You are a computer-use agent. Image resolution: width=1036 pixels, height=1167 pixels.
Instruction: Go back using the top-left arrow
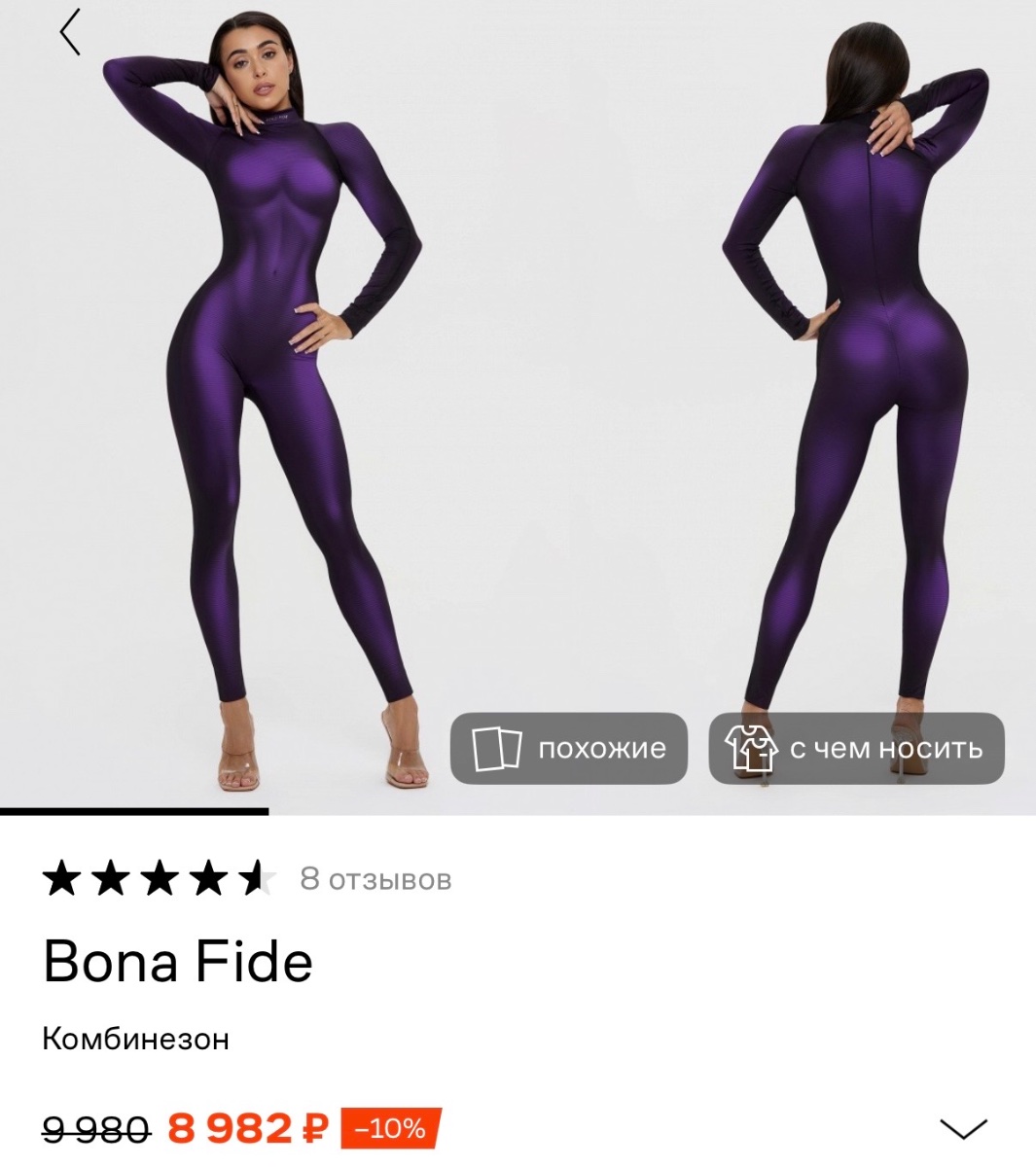(70, 33)
